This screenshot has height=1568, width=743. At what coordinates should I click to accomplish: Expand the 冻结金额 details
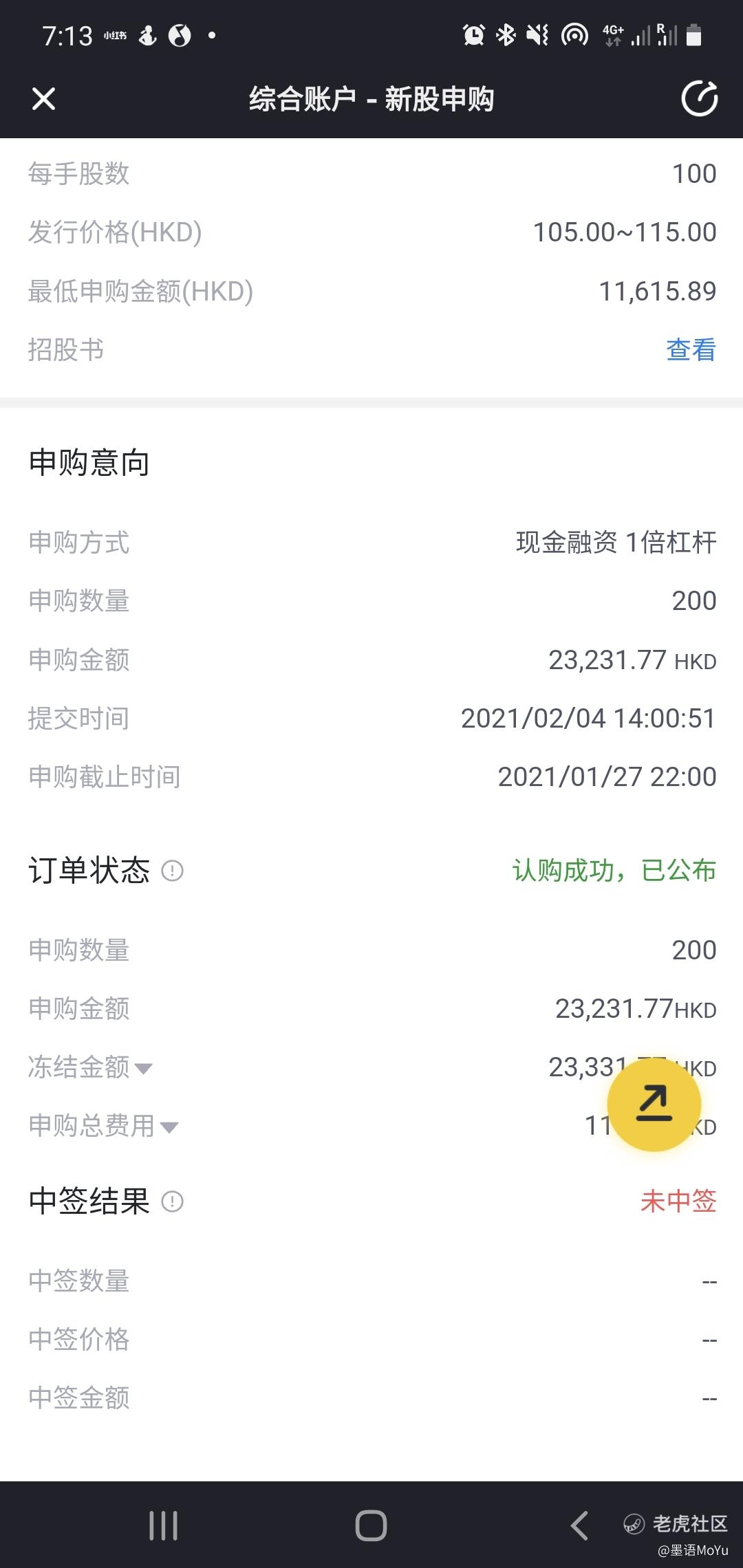90,1067
